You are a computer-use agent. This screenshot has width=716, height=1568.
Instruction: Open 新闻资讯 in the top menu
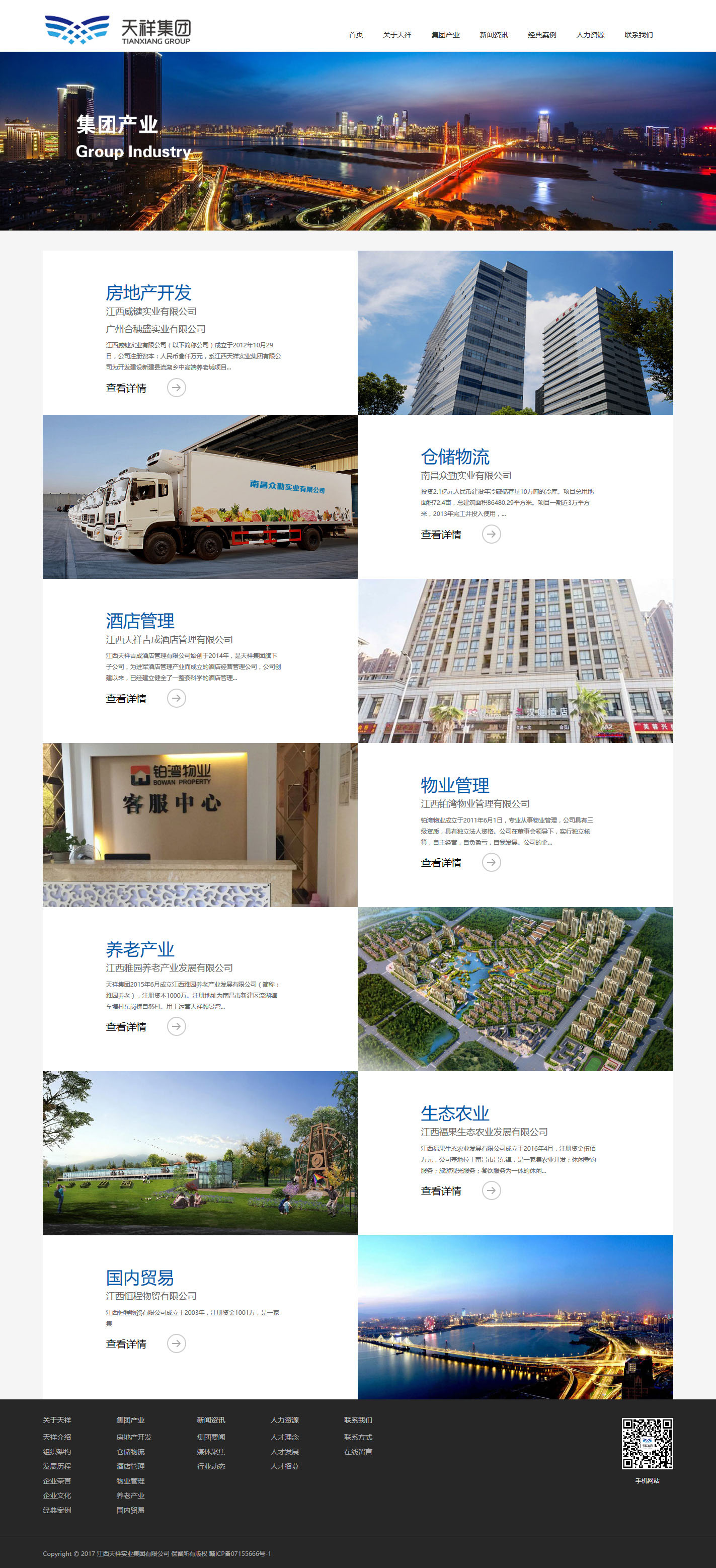coord(494,35)
